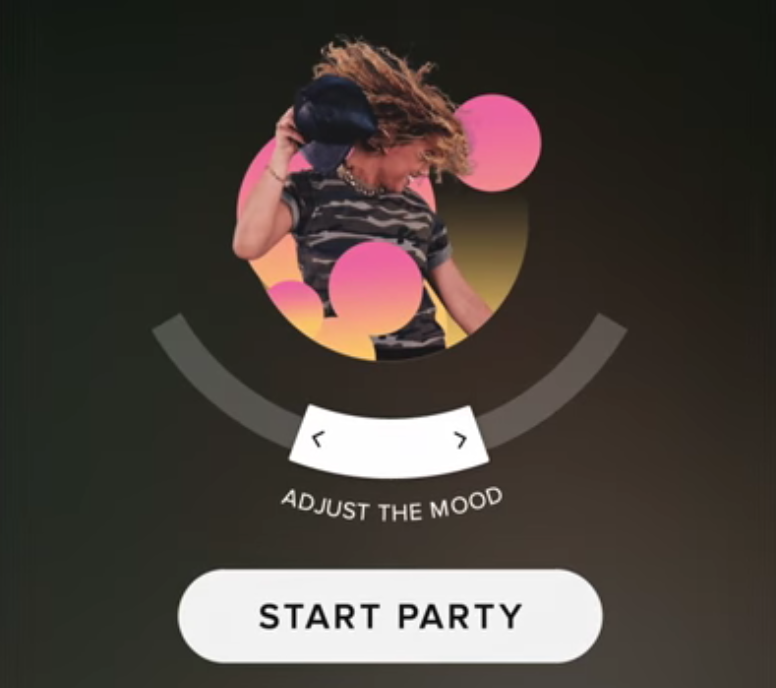The width and height of the screenshot is (776, 688).
Task: Tap the left arrow on the mood slider
Action: [318, 439]
